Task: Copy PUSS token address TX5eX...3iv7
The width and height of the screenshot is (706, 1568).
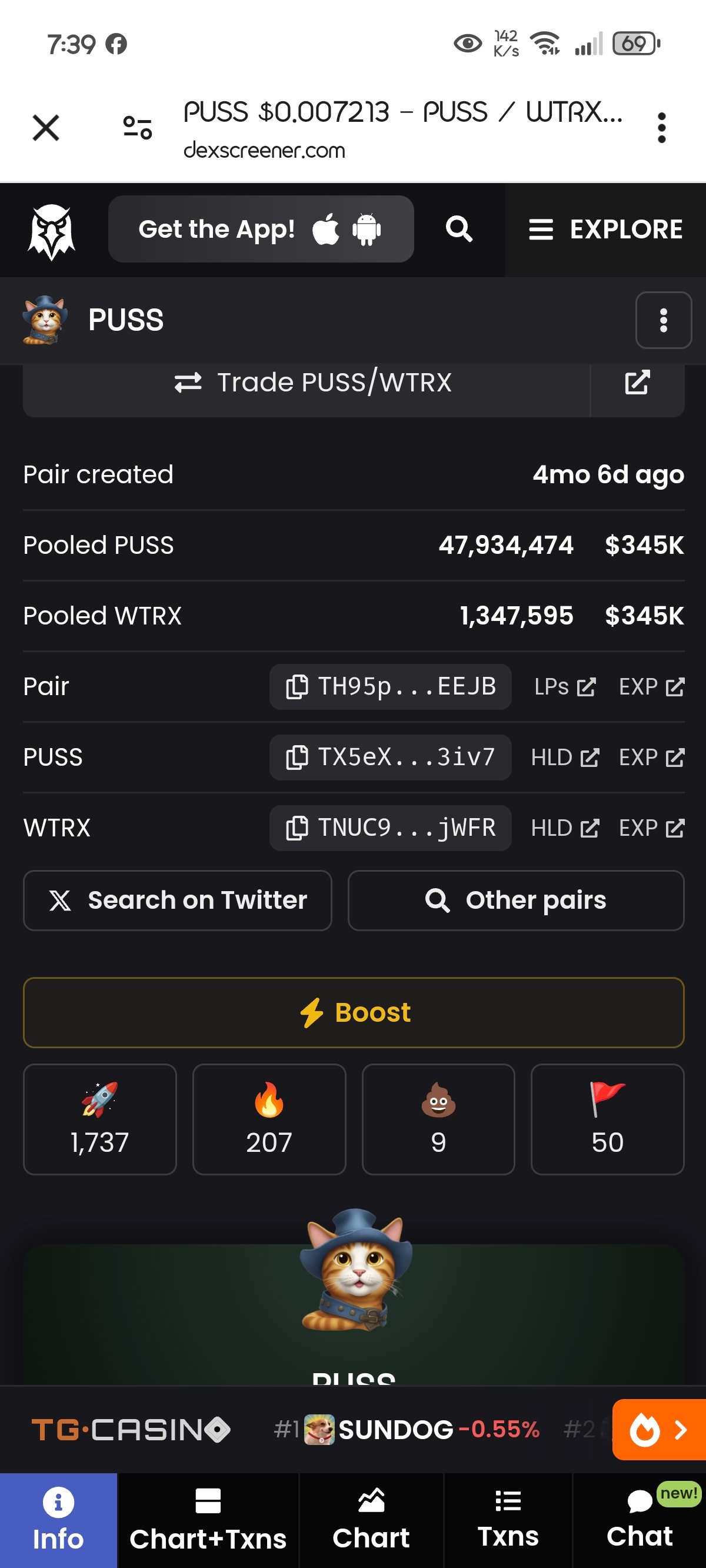Action: pos(390,757)
